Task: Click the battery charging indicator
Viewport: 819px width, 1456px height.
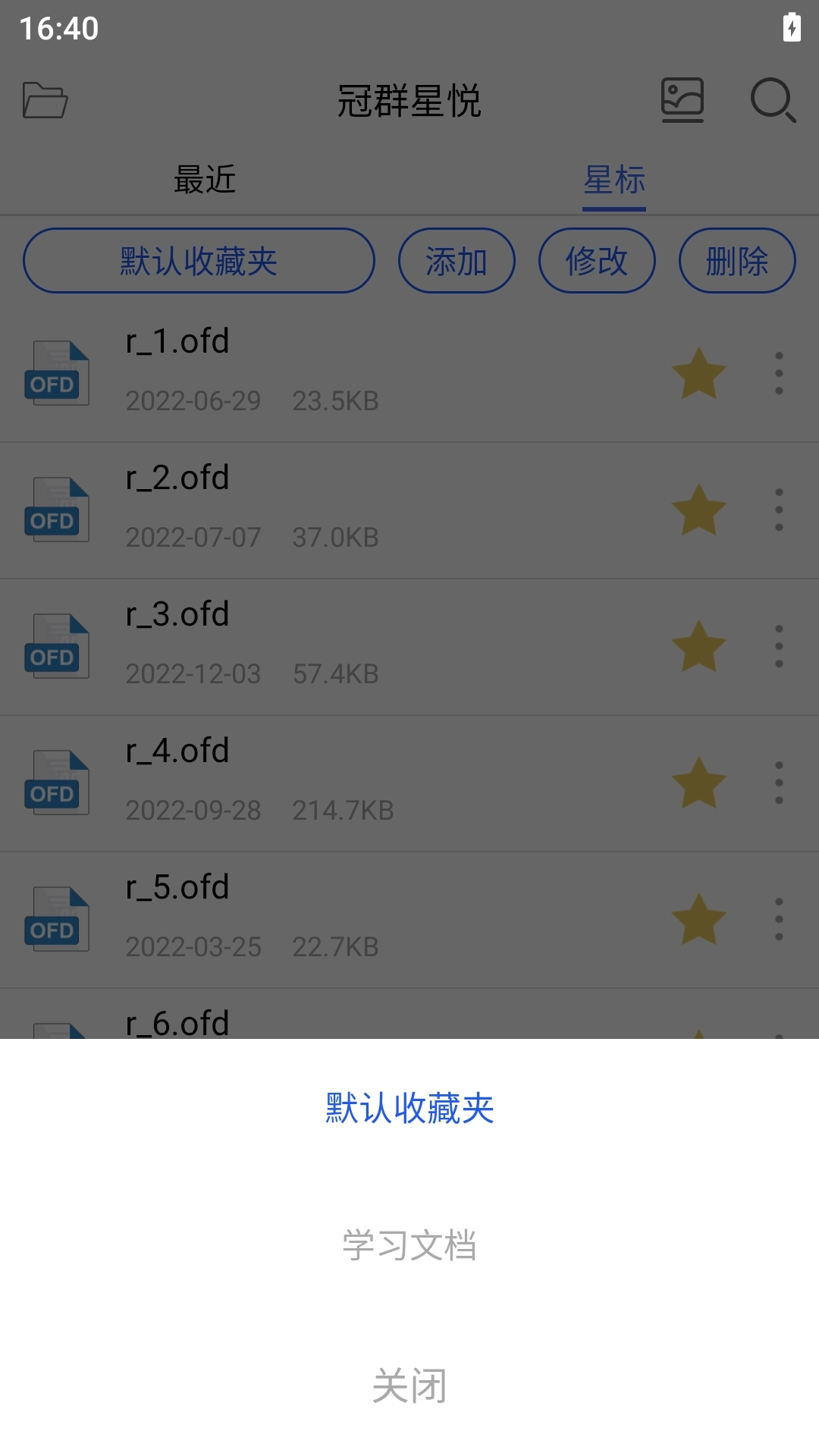Action: (x=793, y=28)
